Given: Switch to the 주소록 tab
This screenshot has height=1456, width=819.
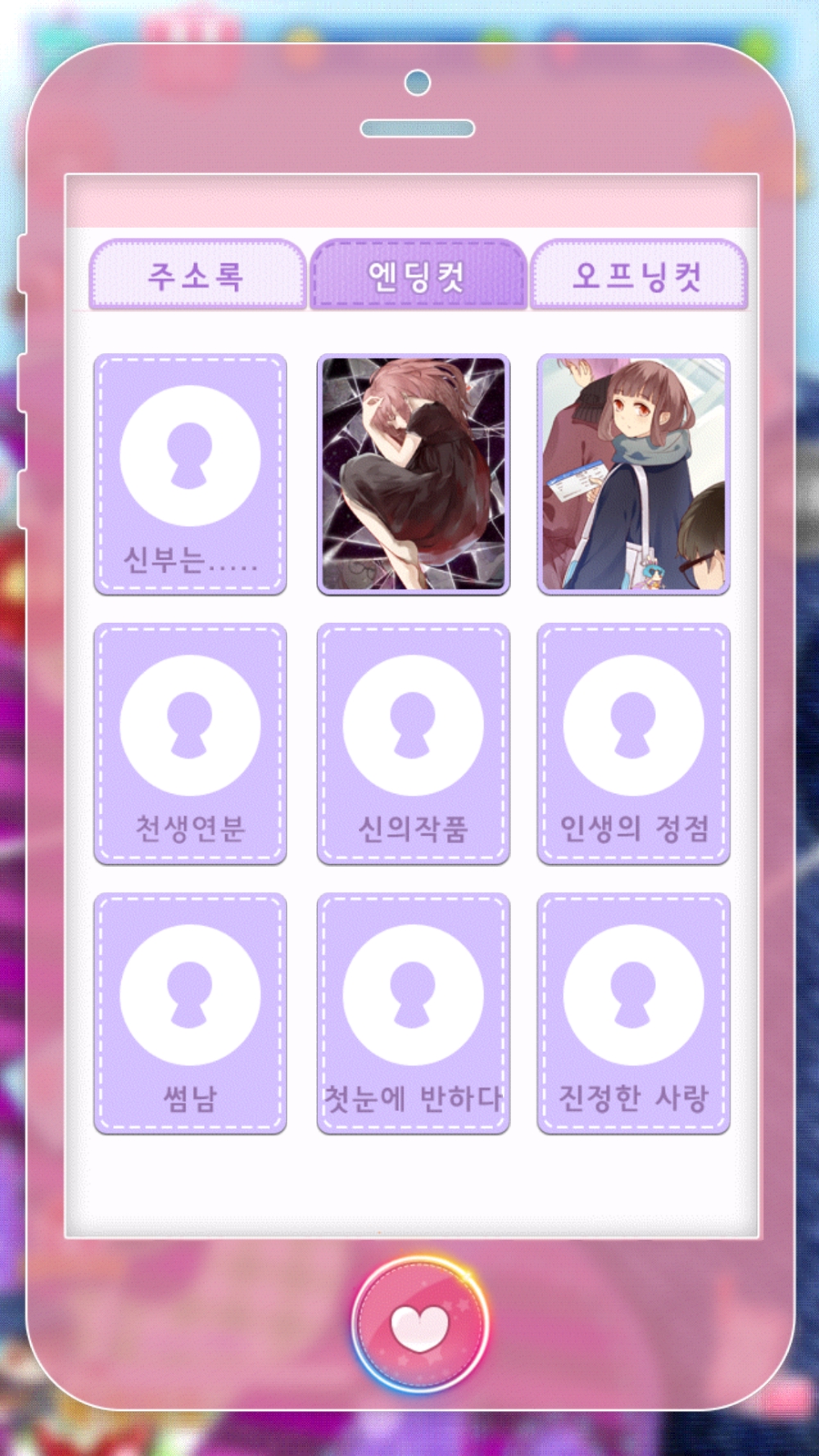Looking at the screenshot, I should point(197,275).
